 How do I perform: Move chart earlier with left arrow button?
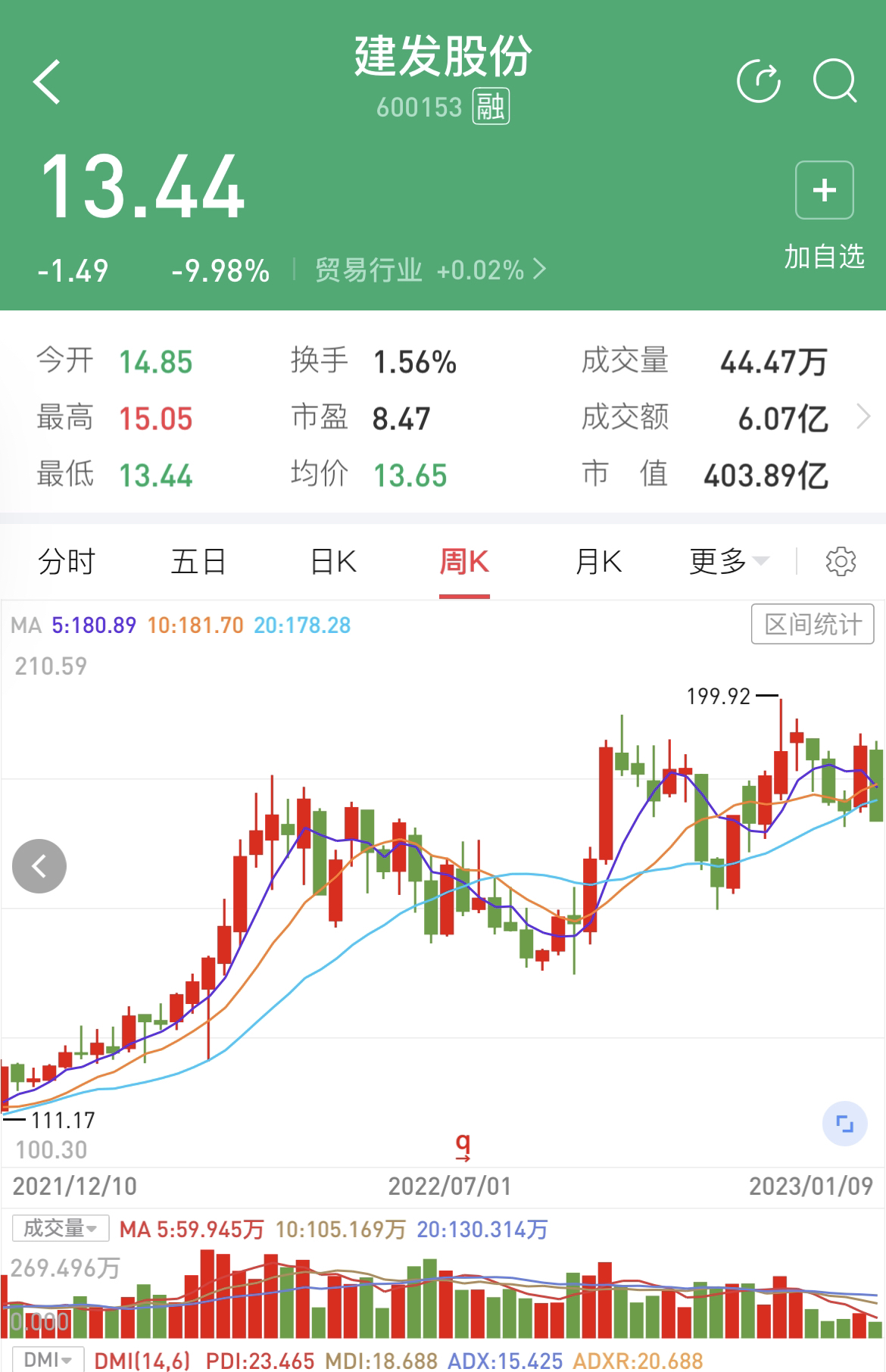tap(39, 866)
